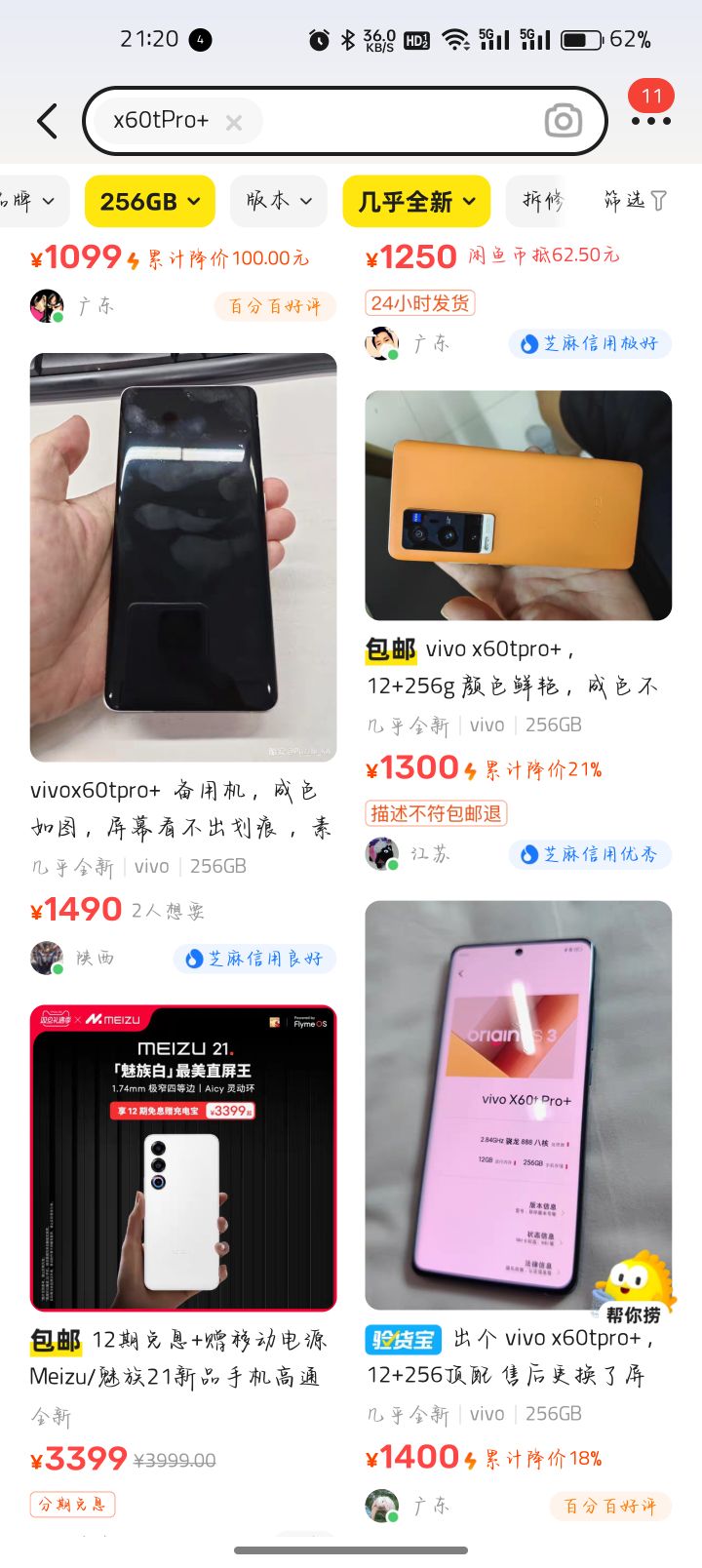The height and width of the screenshot is (1568, 702).
Task: Expand the 版本 filter dropdown
Action: coord(278,201)
